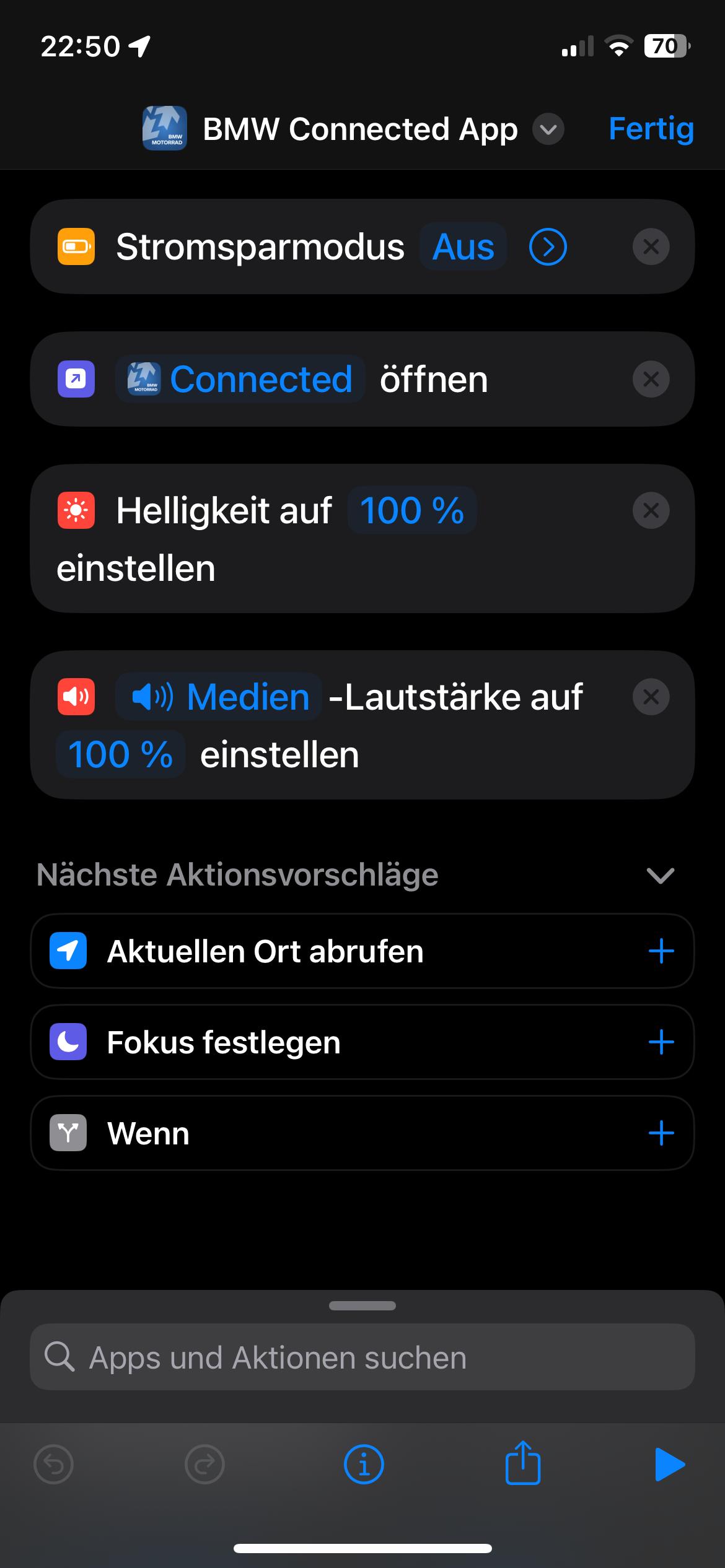Remove the Stromsparmodus action
Viewport: 725px width, 1568px height.
[x=651, y=246]
